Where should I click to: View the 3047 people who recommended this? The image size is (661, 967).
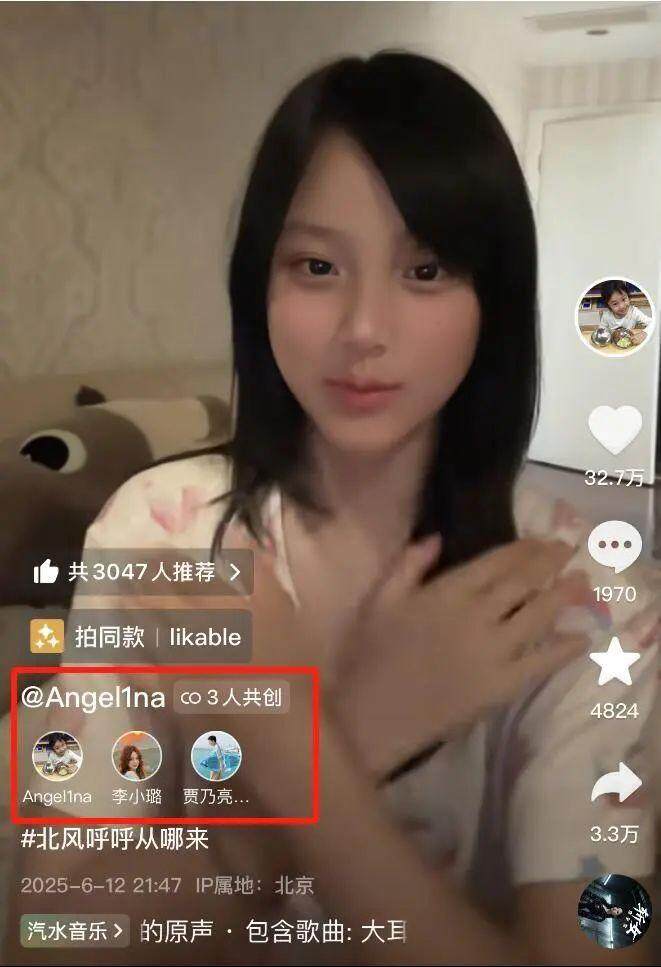139,572
